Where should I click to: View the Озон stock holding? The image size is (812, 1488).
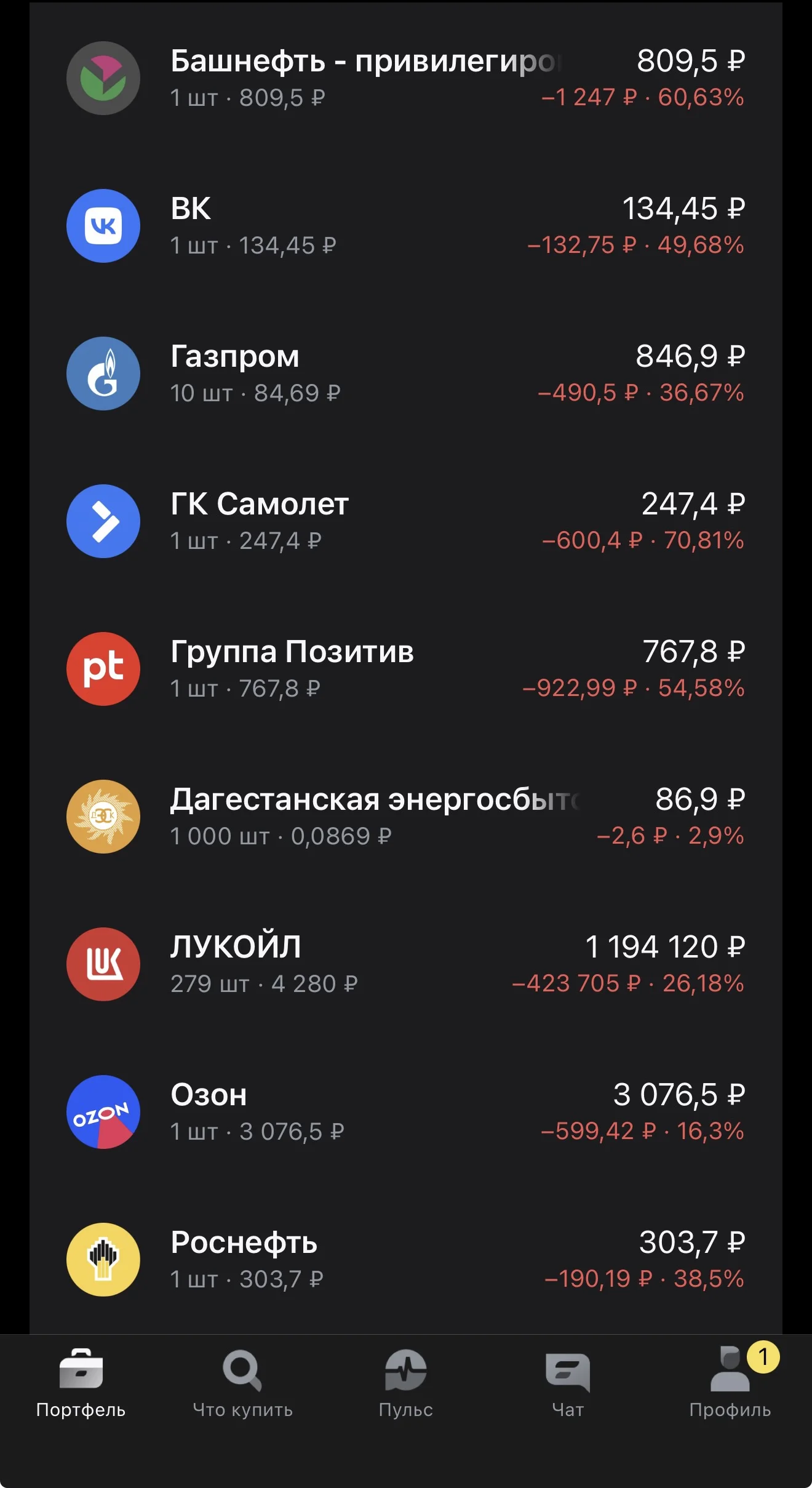click(x=406, y=1112)
